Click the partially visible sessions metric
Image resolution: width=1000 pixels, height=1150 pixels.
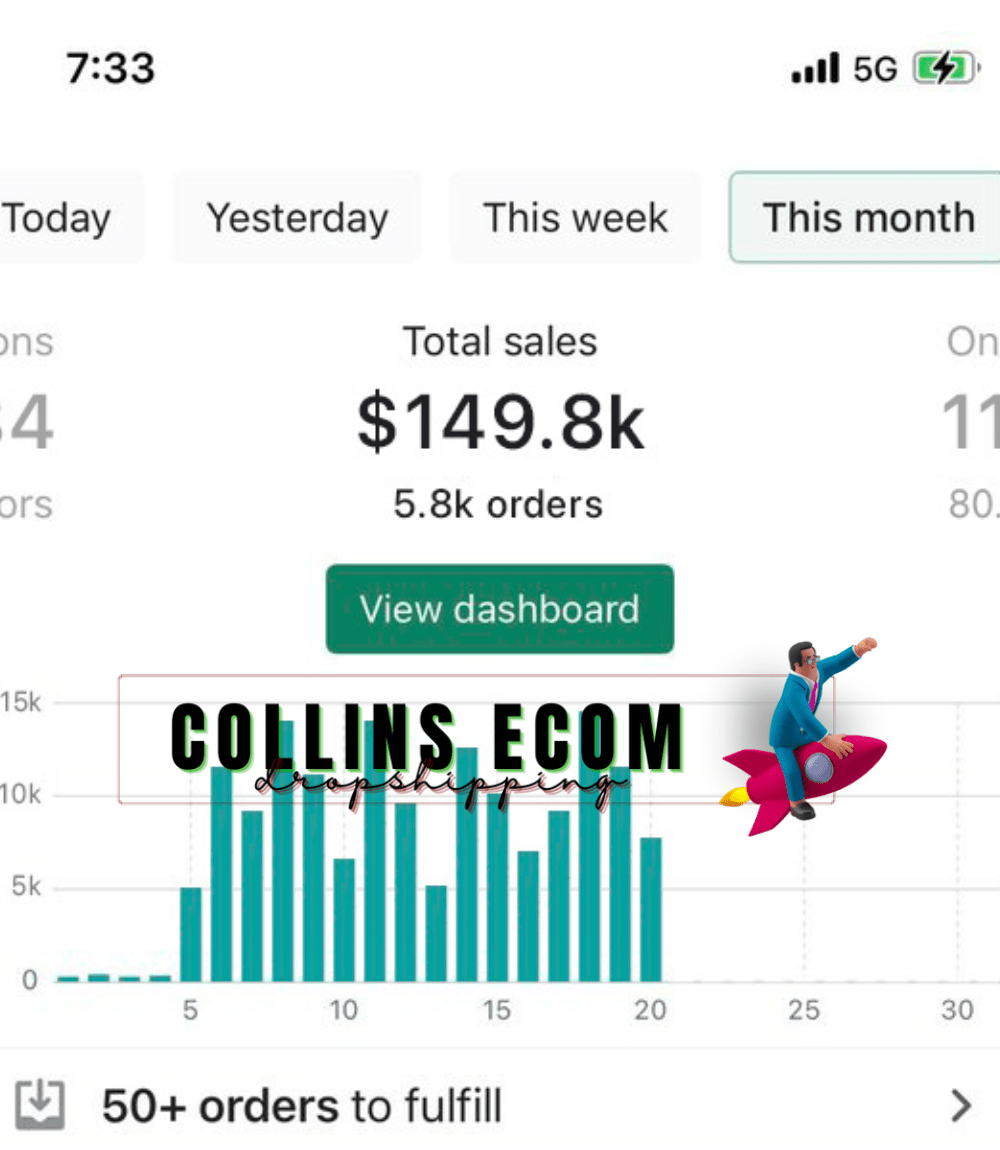pyautogui.click(x=27, y=421)
